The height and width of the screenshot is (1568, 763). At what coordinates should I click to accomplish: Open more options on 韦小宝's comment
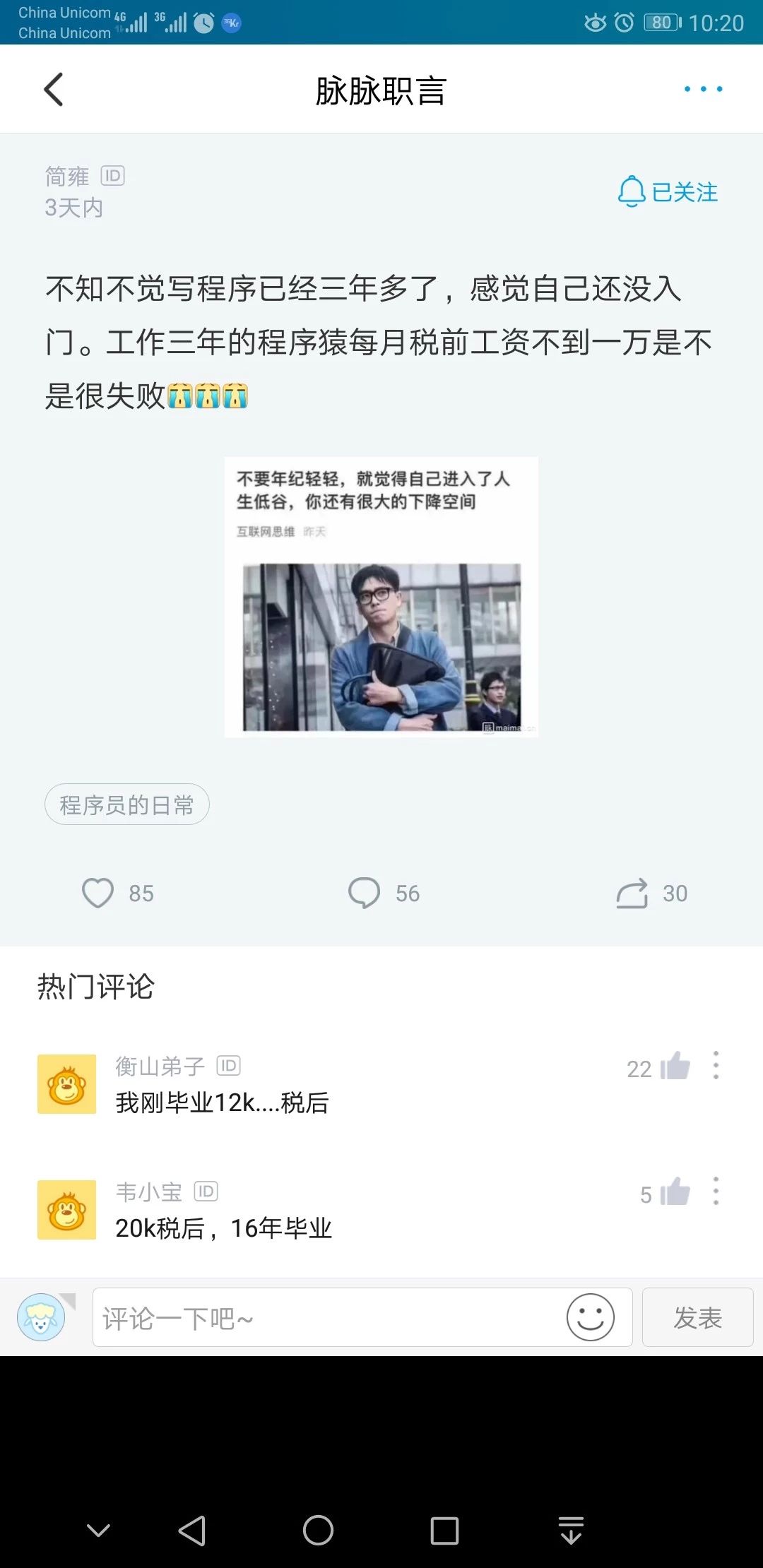[716, 1191]
